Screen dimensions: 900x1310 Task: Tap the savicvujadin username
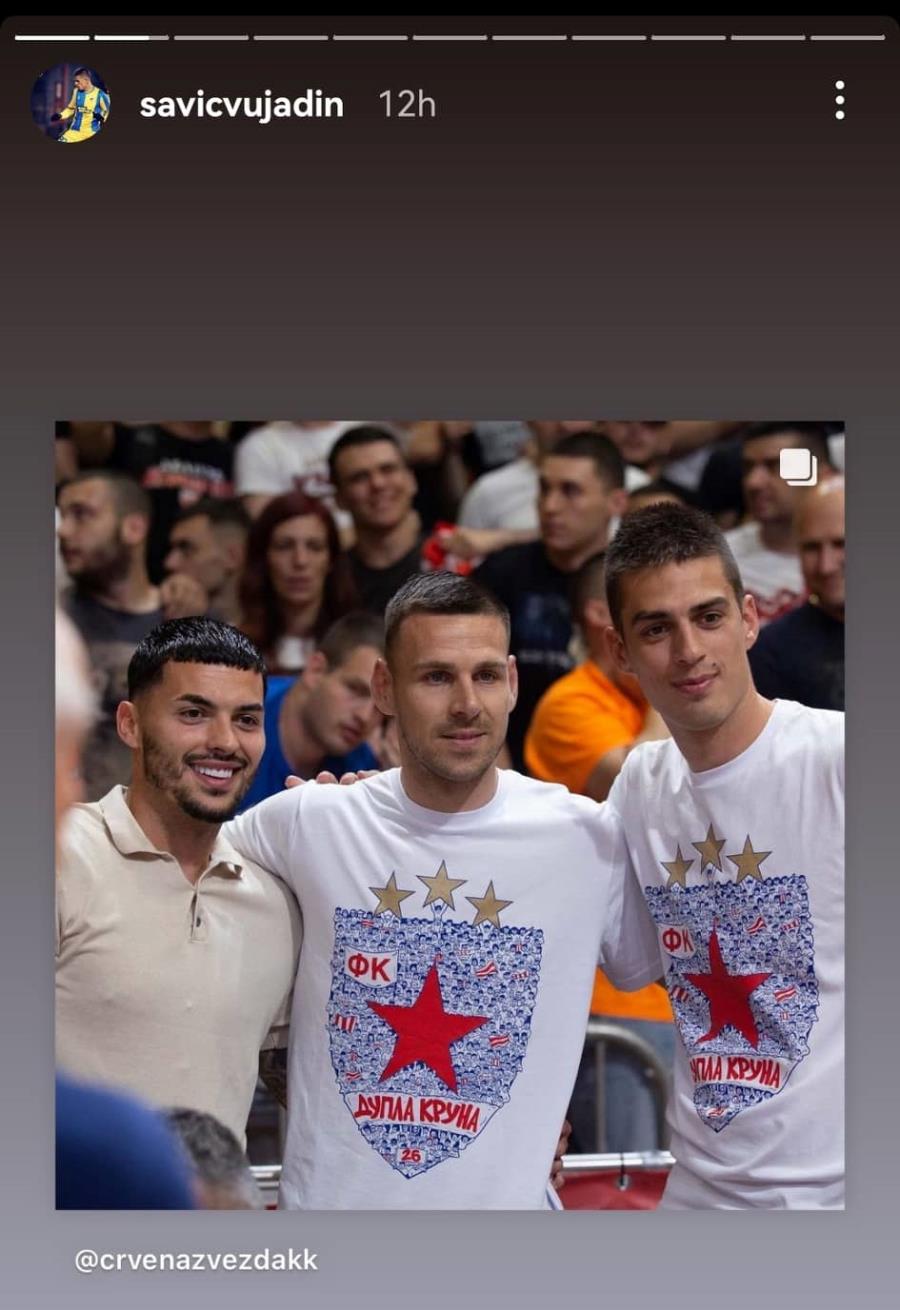[241, 105]
